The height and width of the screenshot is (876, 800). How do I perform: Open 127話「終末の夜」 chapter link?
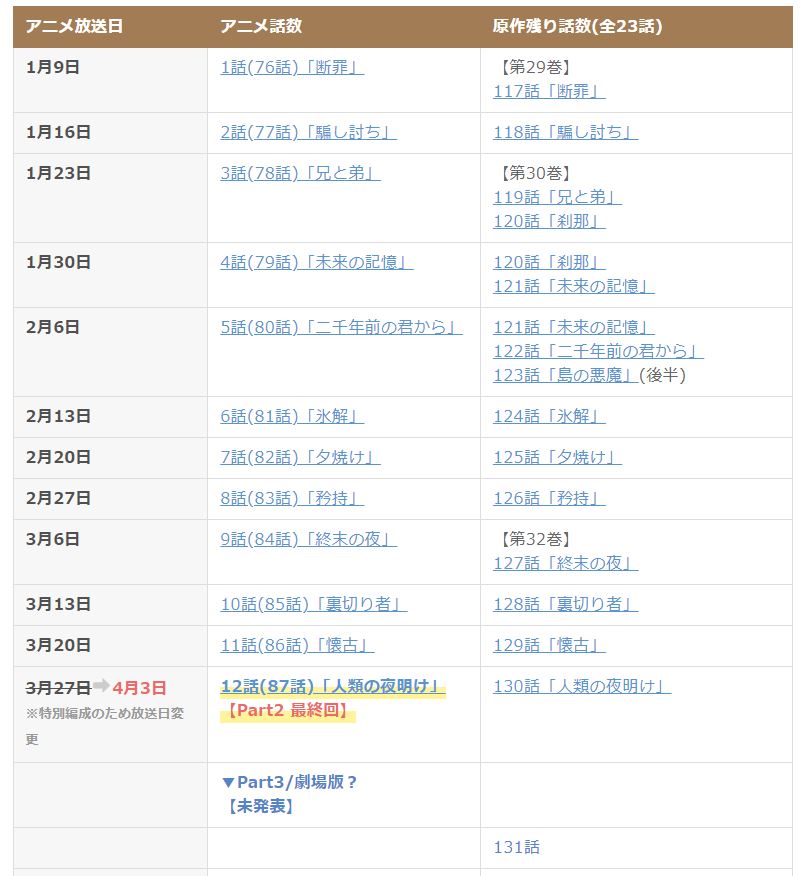pyautogui.click(x=565, y=564)
